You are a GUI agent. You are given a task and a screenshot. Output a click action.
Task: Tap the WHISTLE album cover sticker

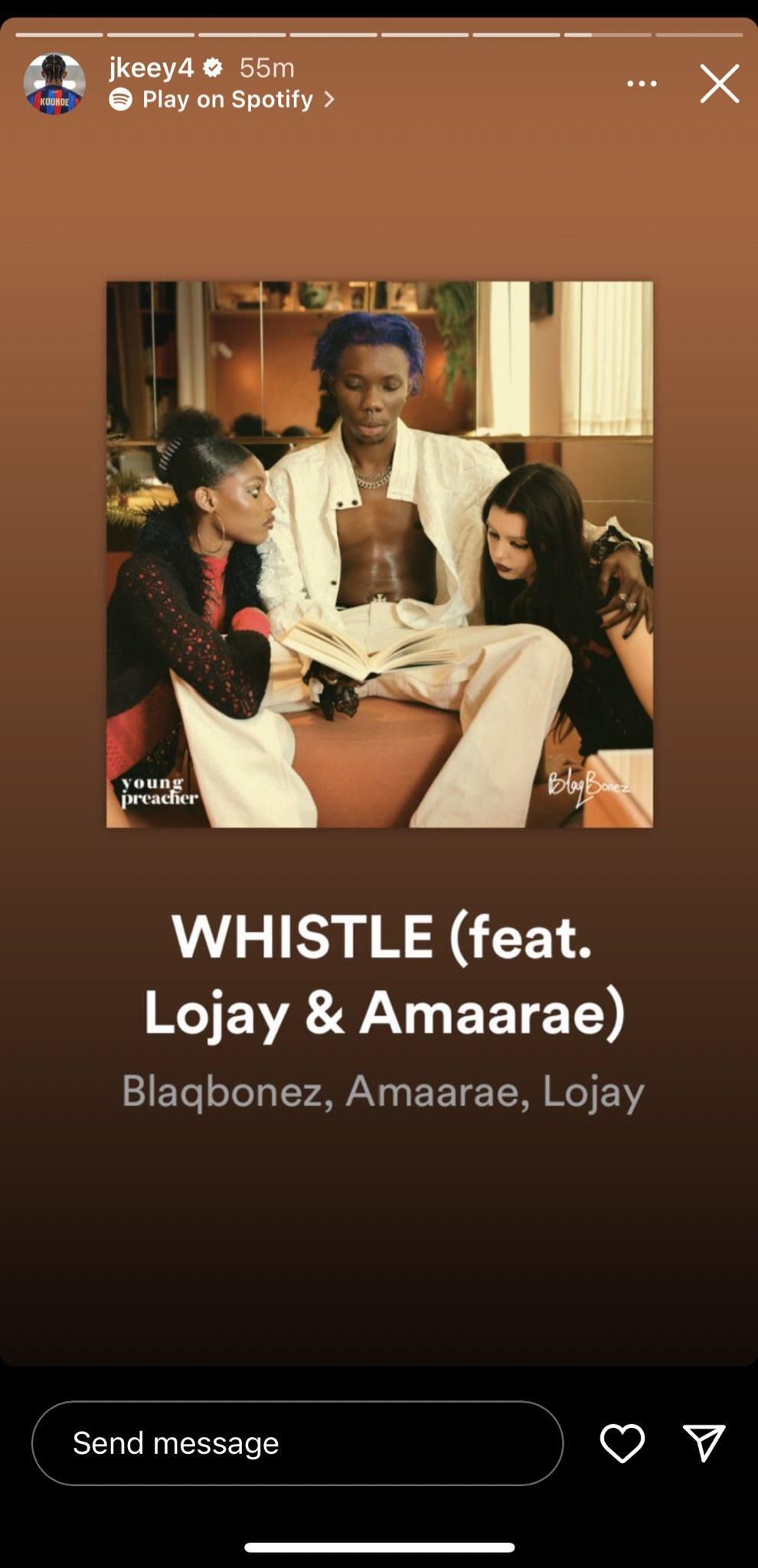click(x=379, y=554)
